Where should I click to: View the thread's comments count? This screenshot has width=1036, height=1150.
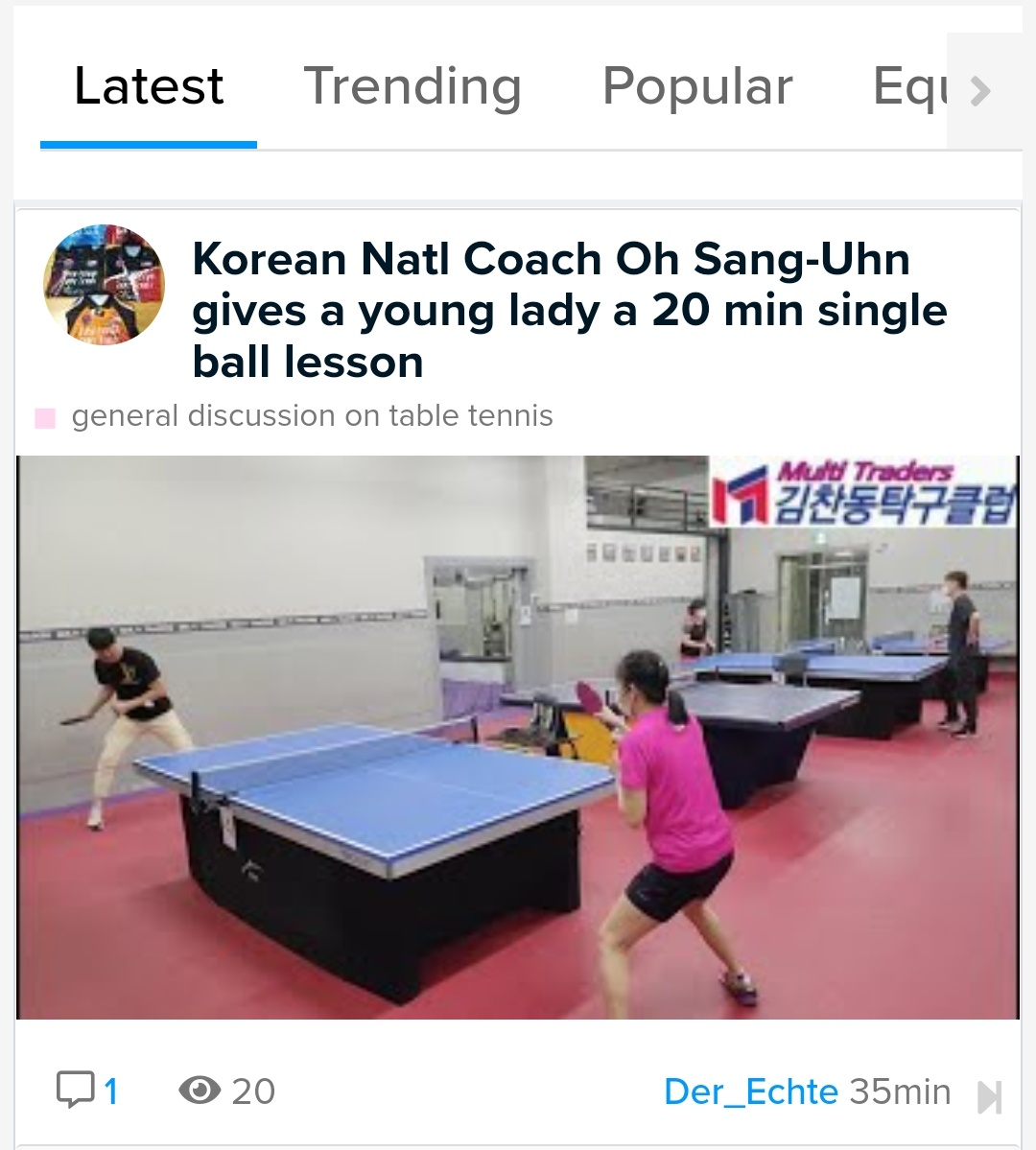click(88, 1091)
